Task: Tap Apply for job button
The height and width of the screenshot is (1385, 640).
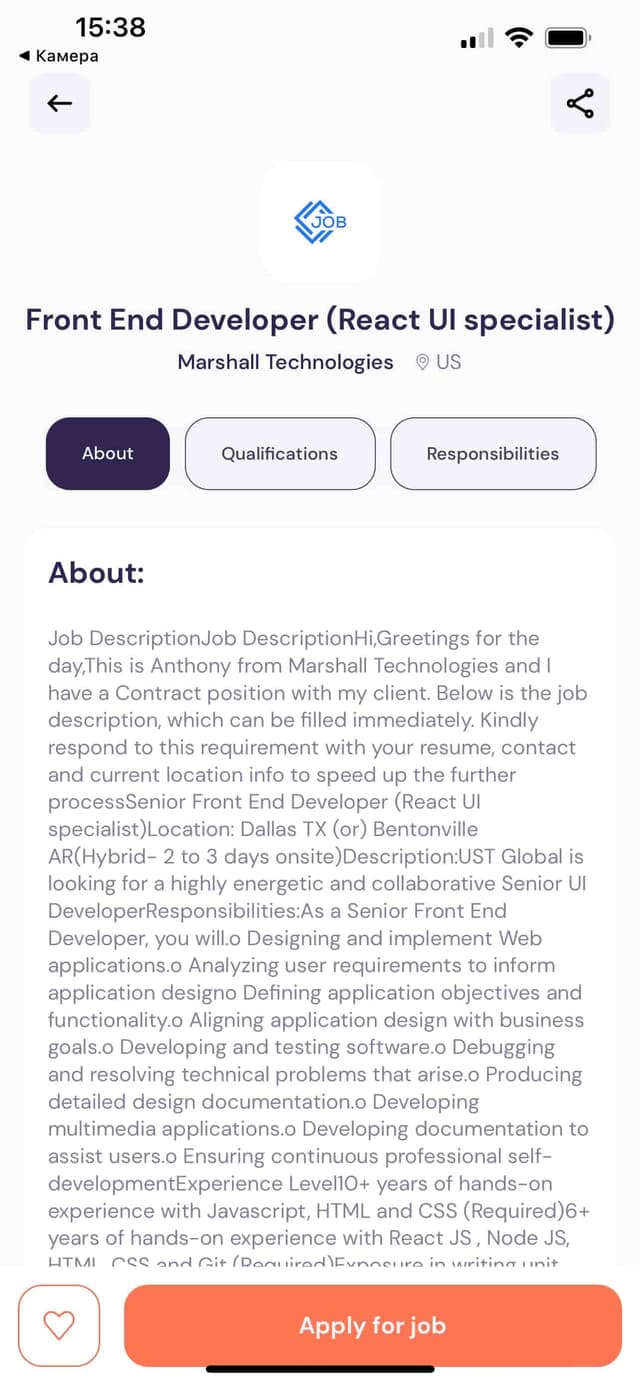Action: pyautogui.click(x=373, y=1325)
